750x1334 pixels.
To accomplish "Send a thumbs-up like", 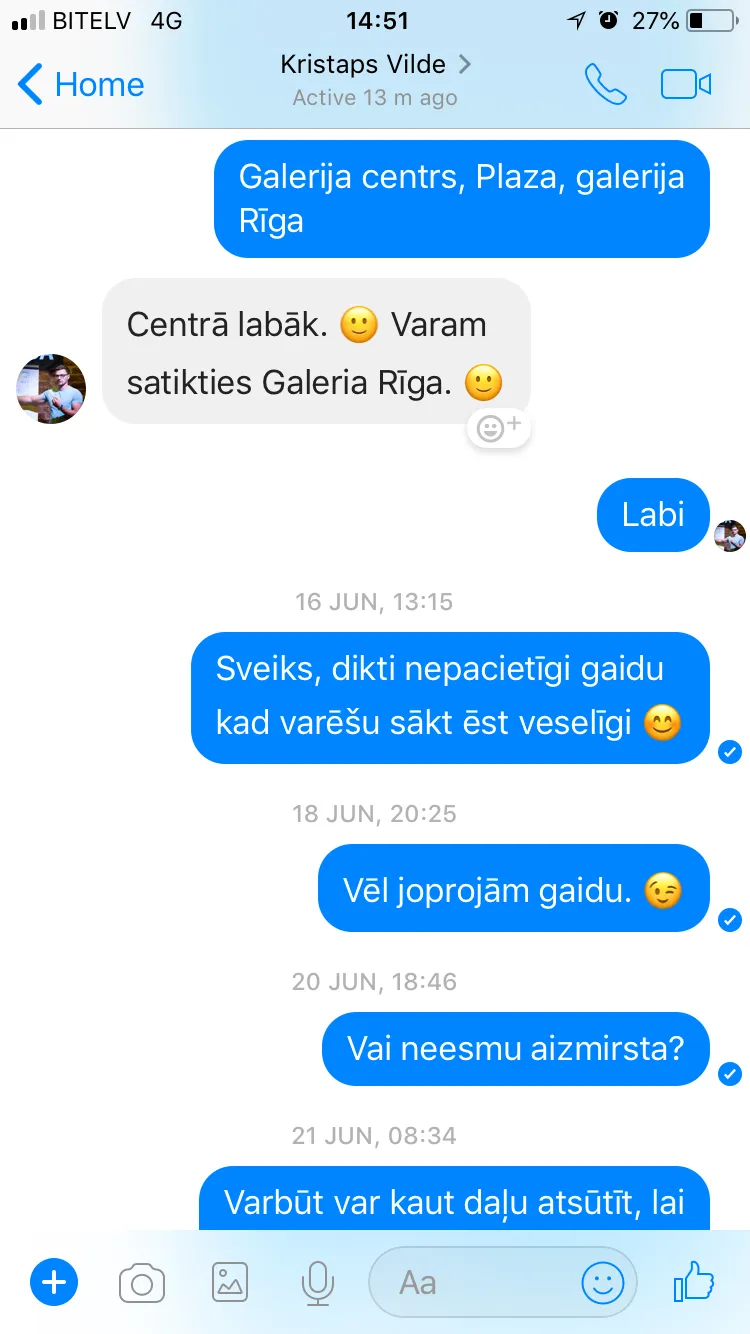I will 694,1281.
